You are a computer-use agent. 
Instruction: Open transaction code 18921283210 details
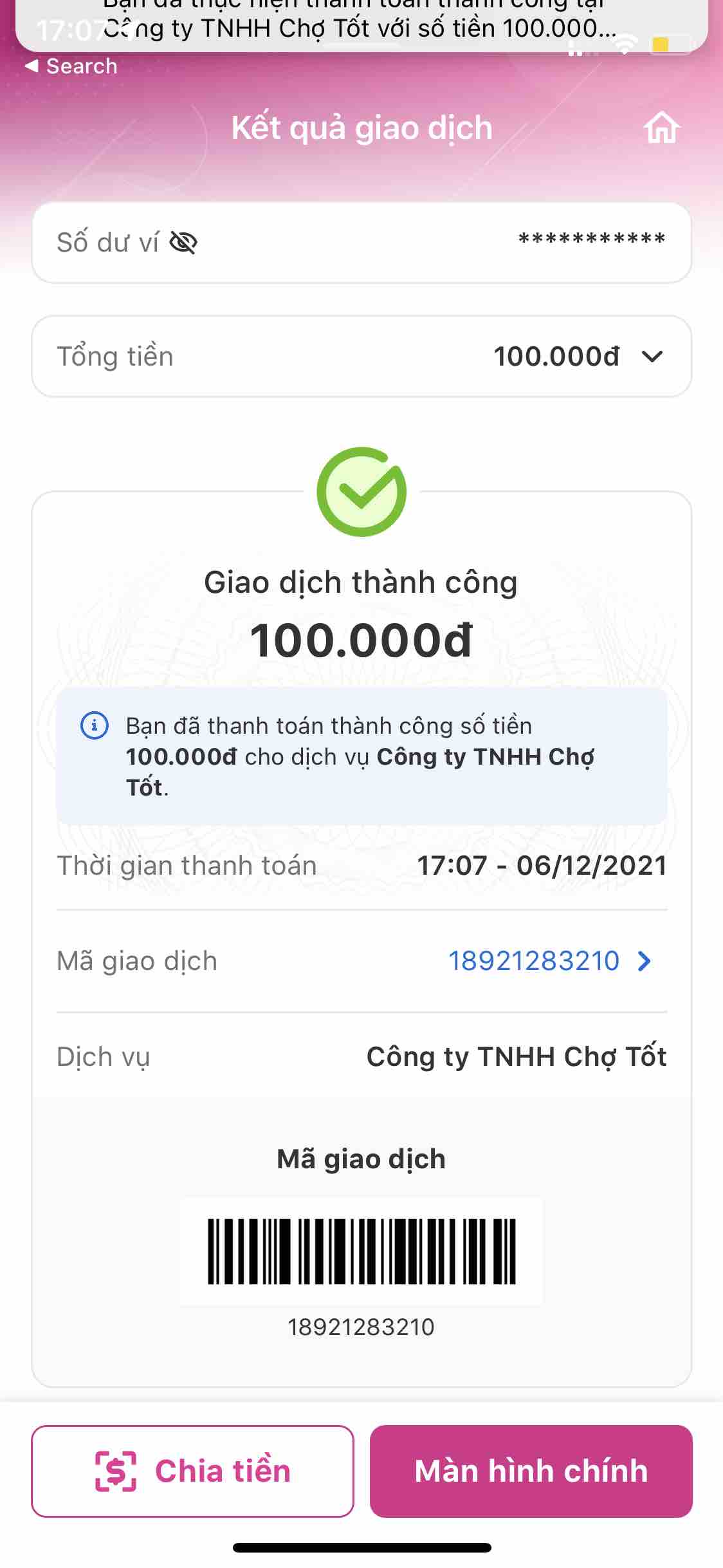pos(550,961)
